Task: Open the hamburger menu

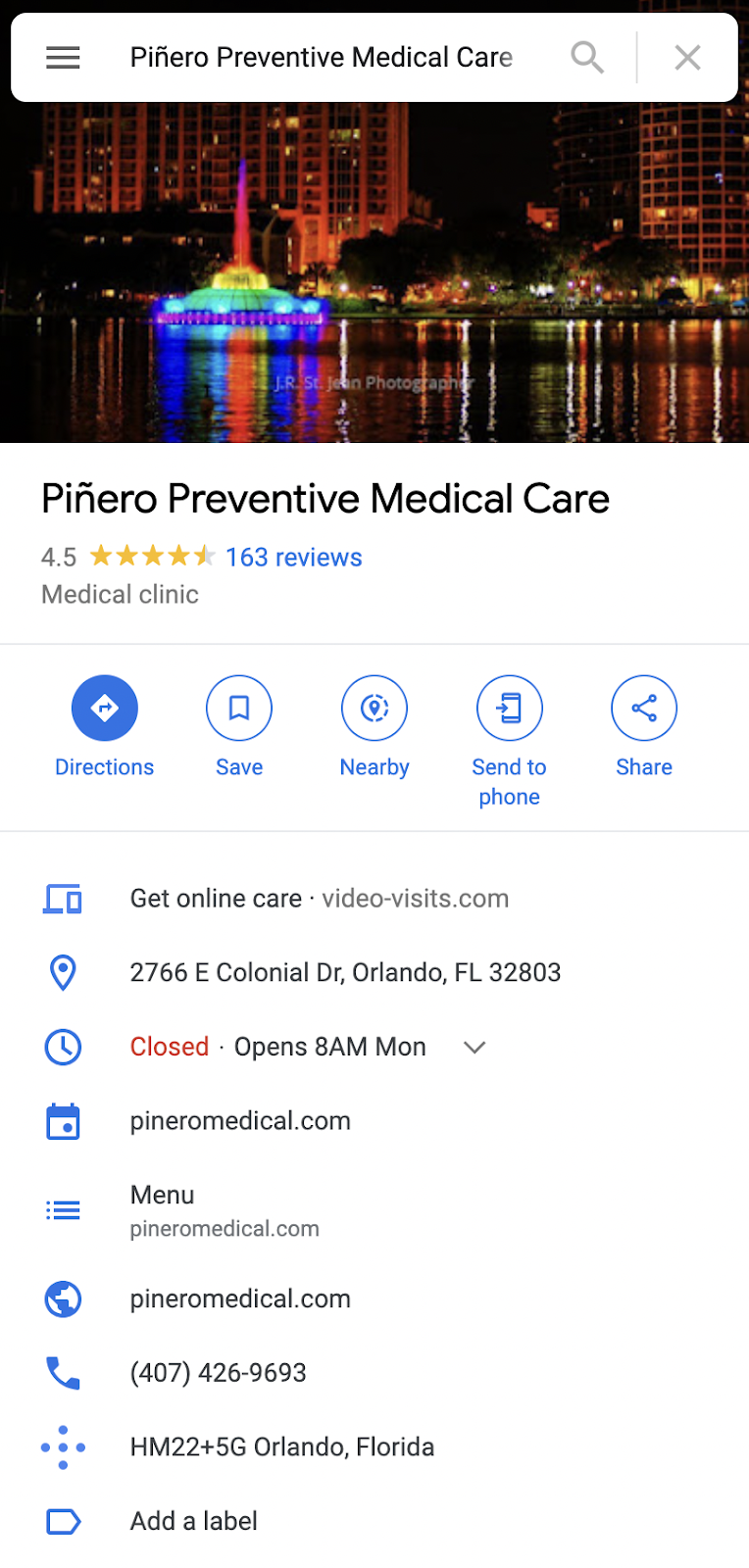Action: pos(63,58)
